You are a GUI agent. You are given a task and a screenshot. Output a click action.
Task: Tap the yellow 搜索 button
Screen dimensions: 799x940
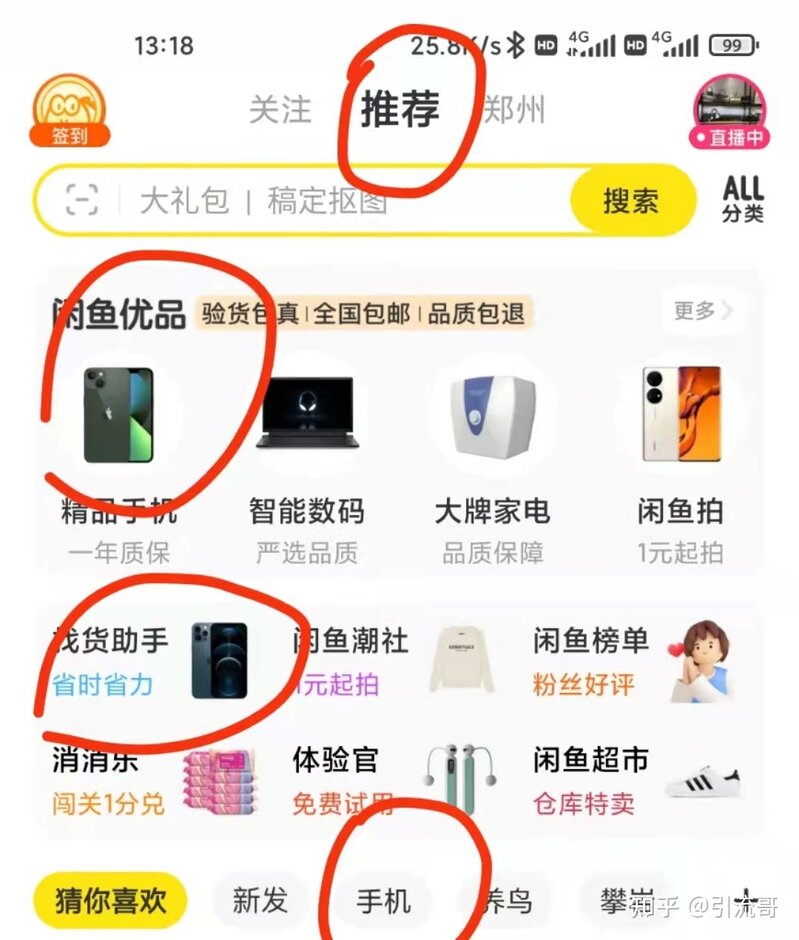pyautogui.click(x=630, y=201)
